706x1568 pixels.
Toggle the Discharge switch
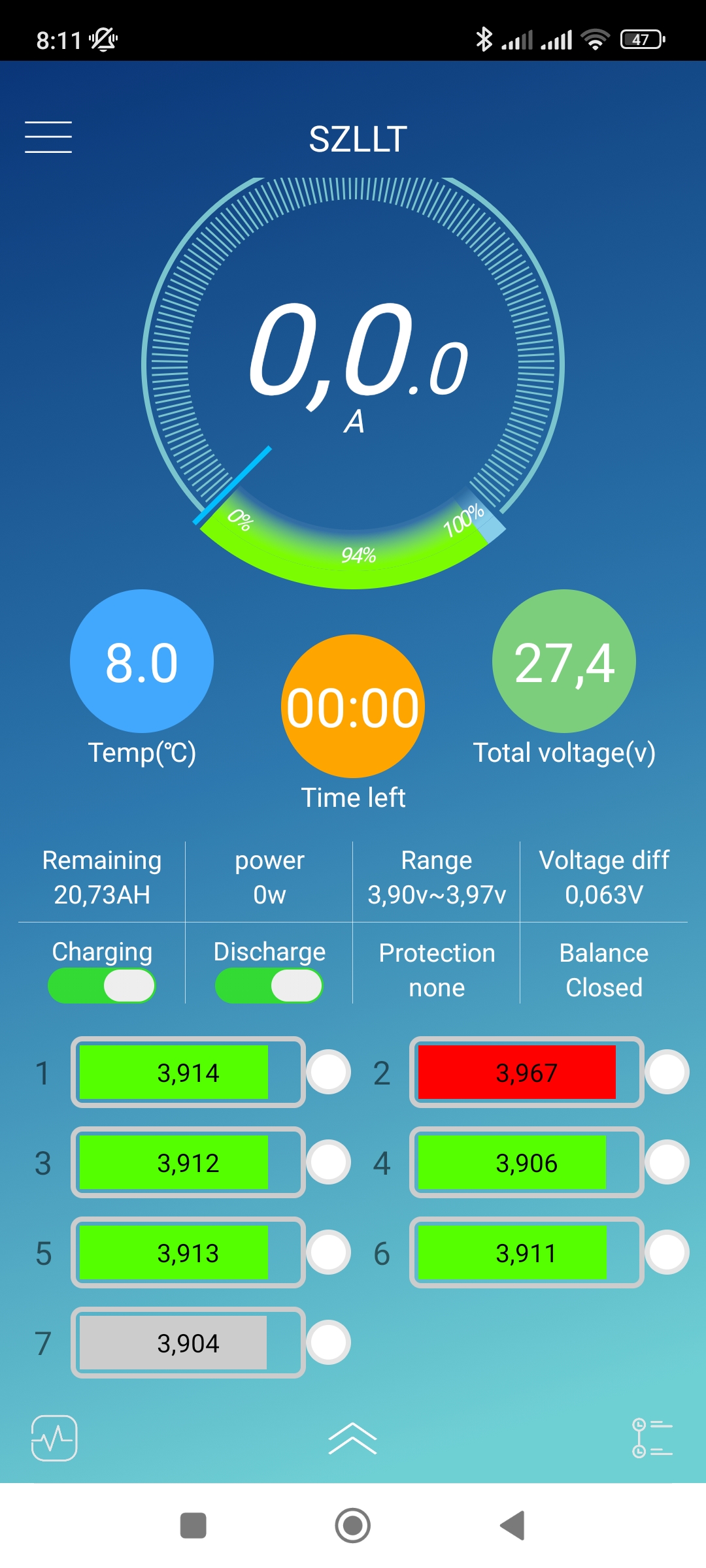coord(269,985)
